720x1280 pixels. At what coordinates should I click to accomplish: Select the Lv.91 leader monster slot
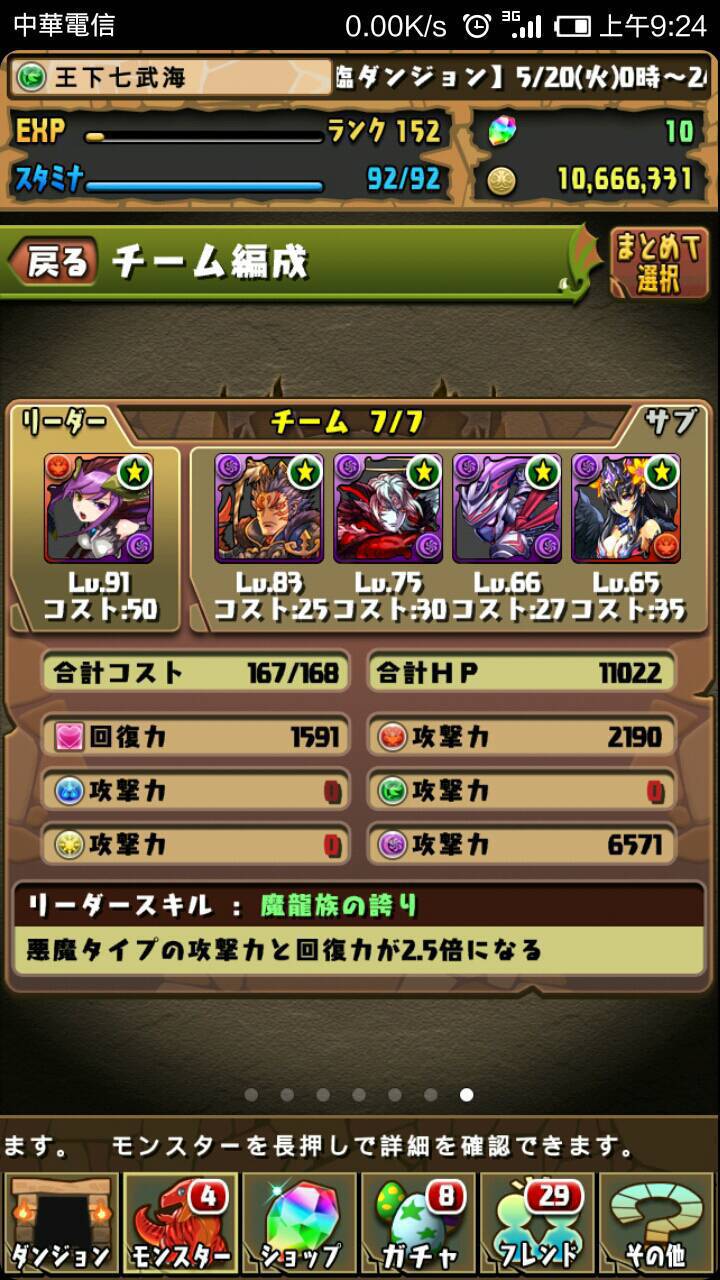point(98,508)
